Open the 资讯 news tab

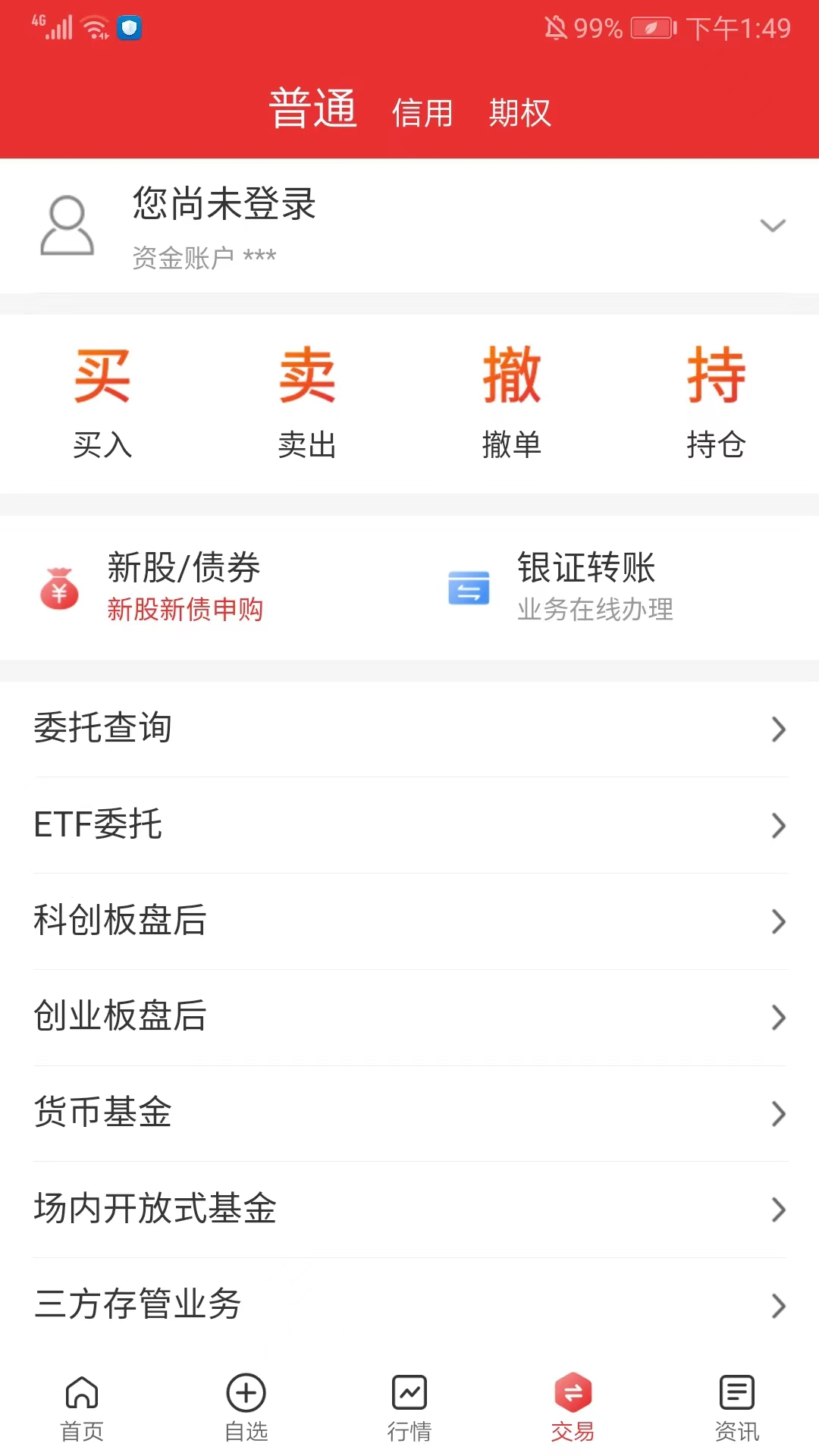(736, 1407)
